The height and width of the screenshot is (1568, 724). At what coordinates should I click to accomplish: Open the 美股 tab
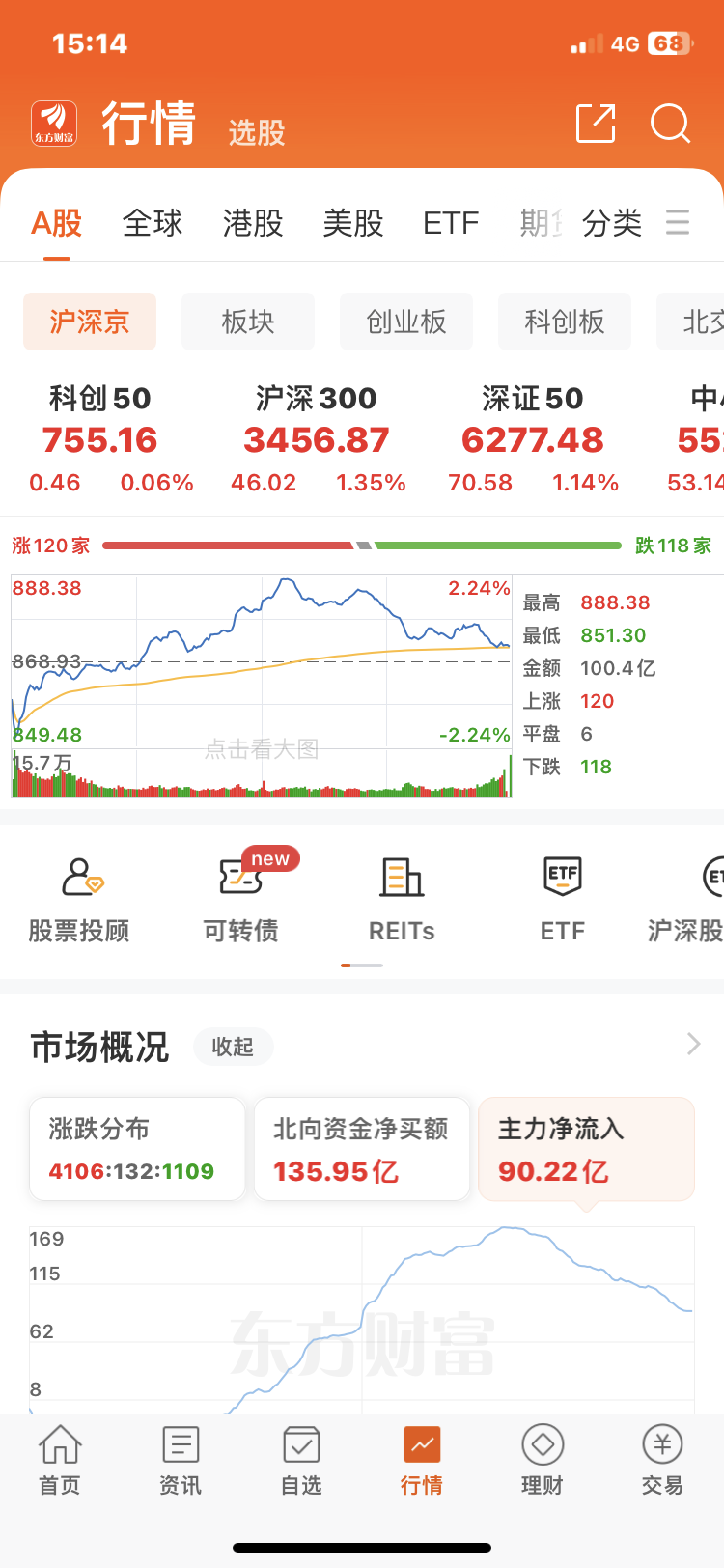[353, 223]
